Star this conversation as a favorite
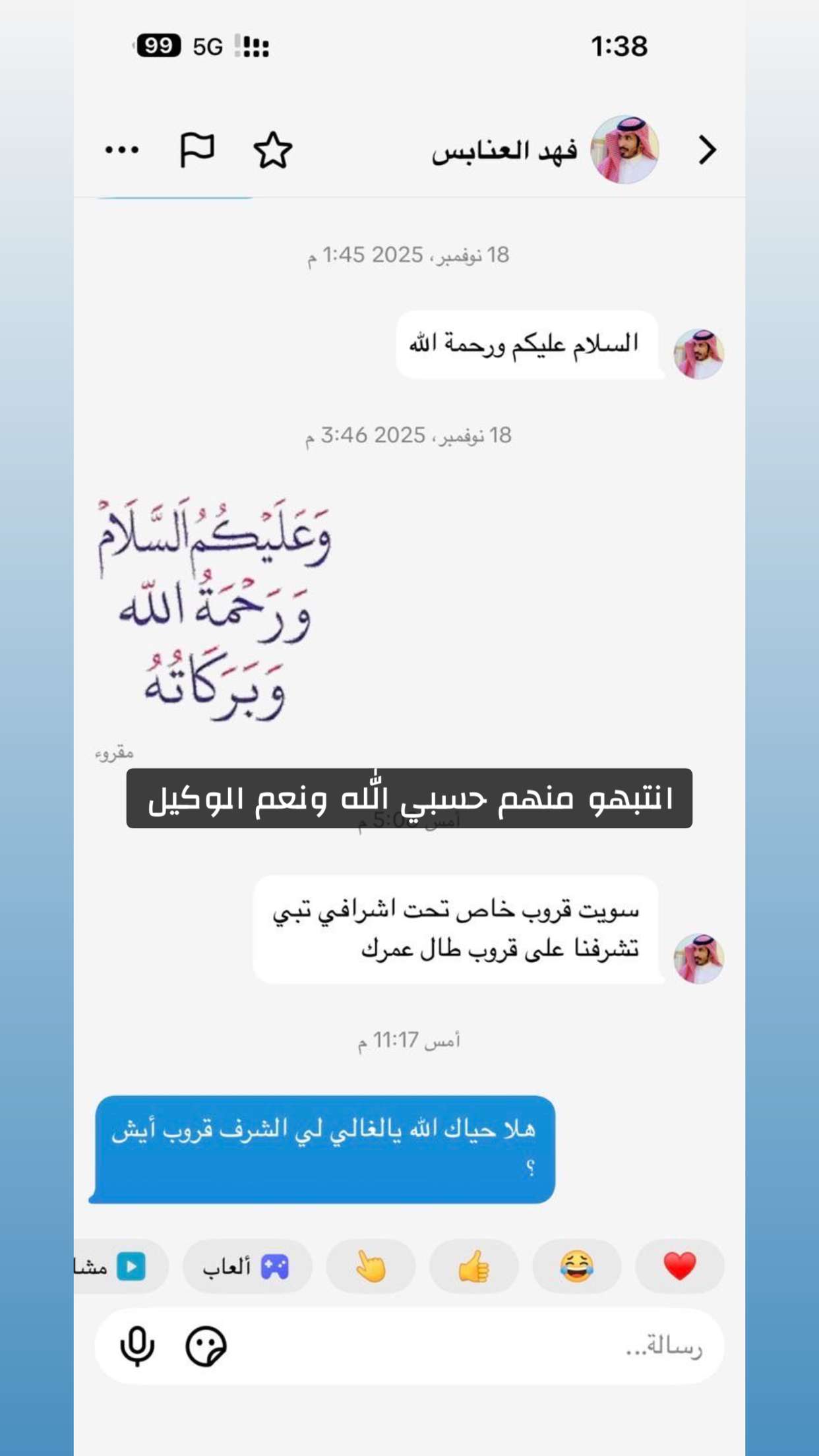Image resolution: width=819 pixels, height=1456 pixels. tap(273, 150)
